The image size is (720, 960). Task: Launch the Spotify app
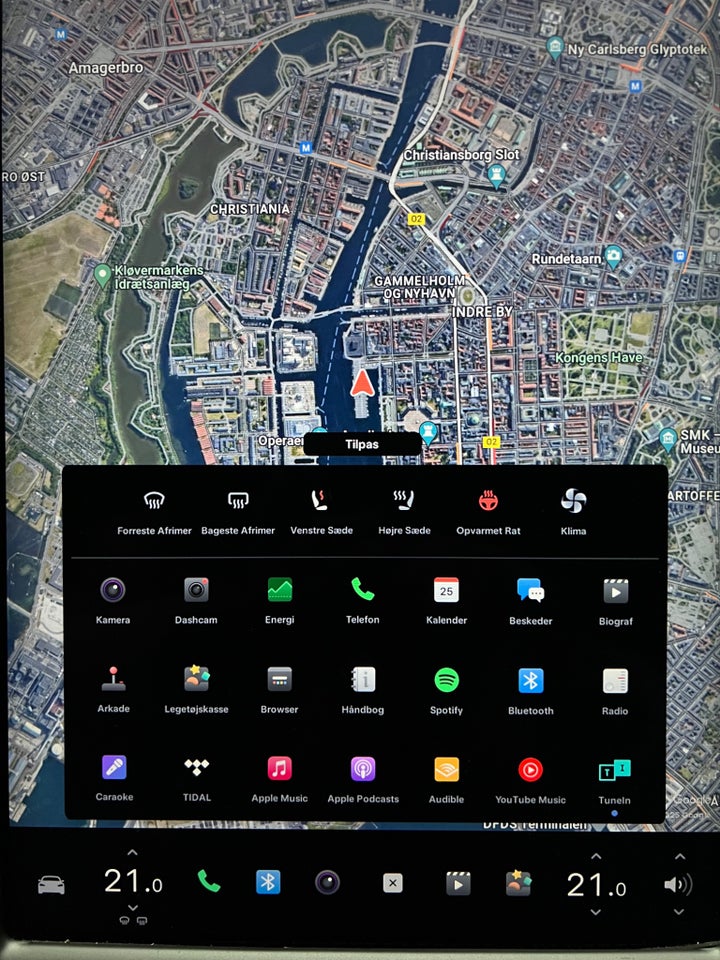coord(446,680)
